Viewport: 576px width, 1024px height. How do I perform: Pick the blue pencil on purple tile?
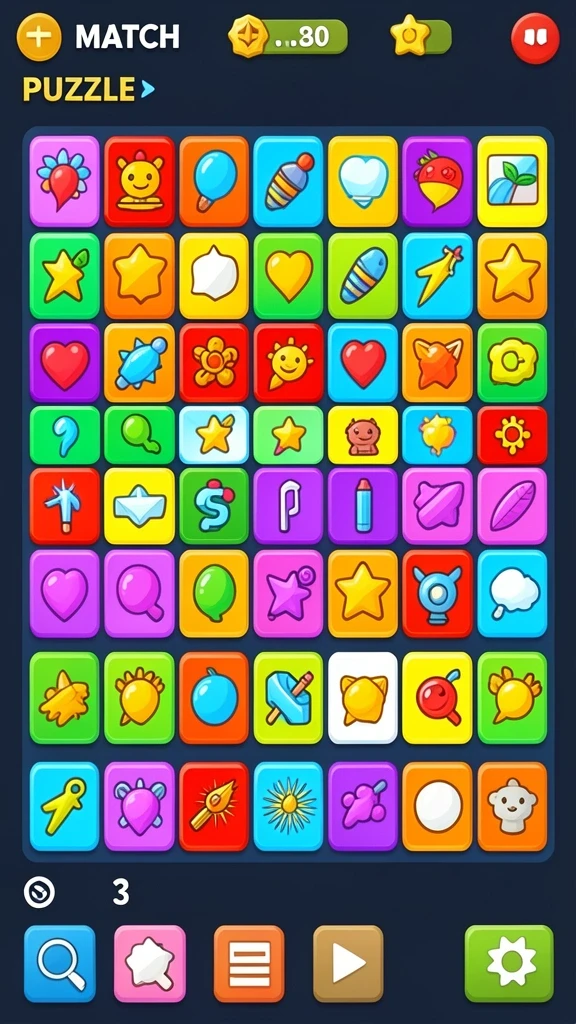[x=362, y=506]
